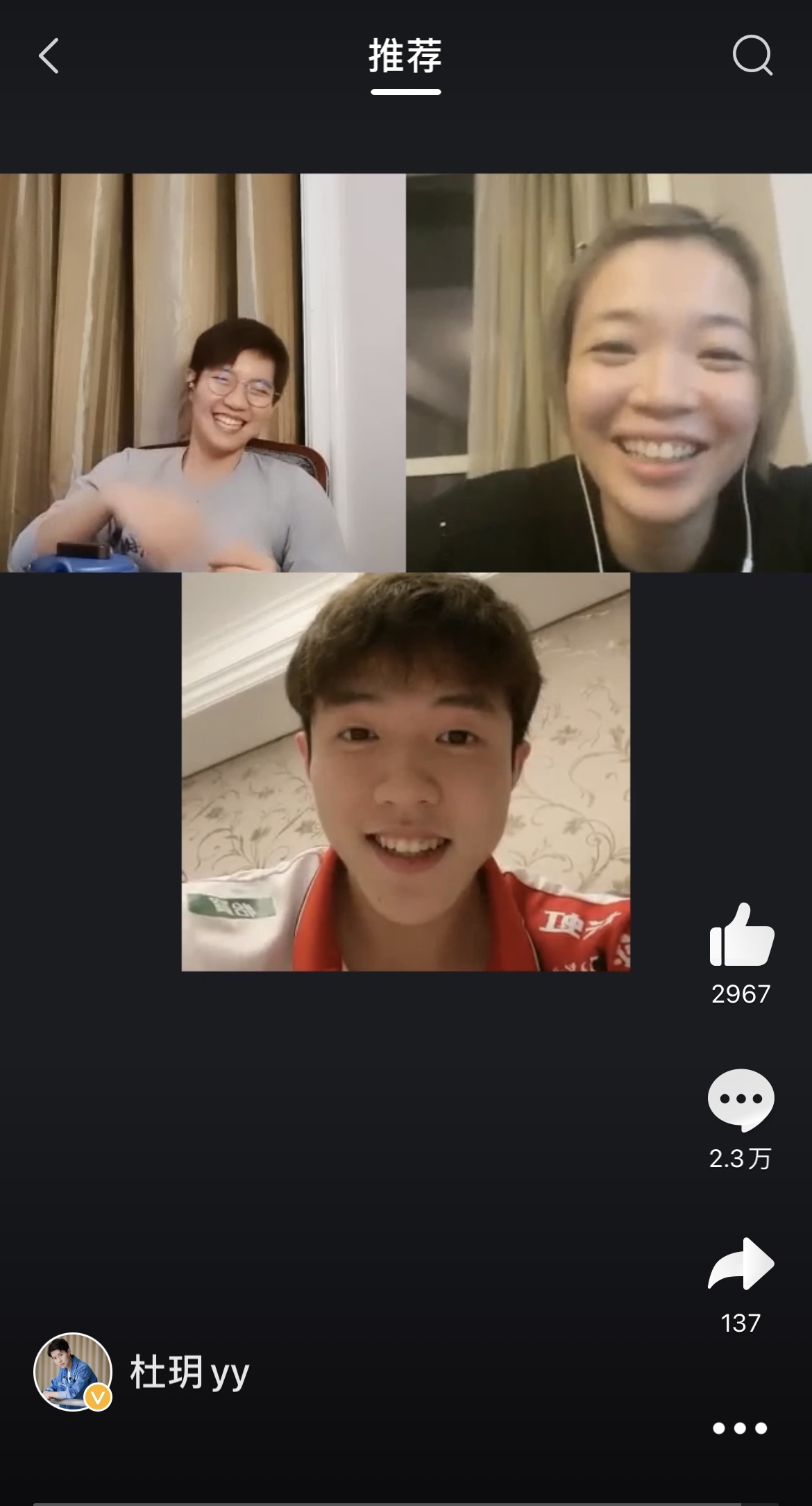Open 杜玥yy profile avatar
812x1506 pixels.
pos(73,1372)
